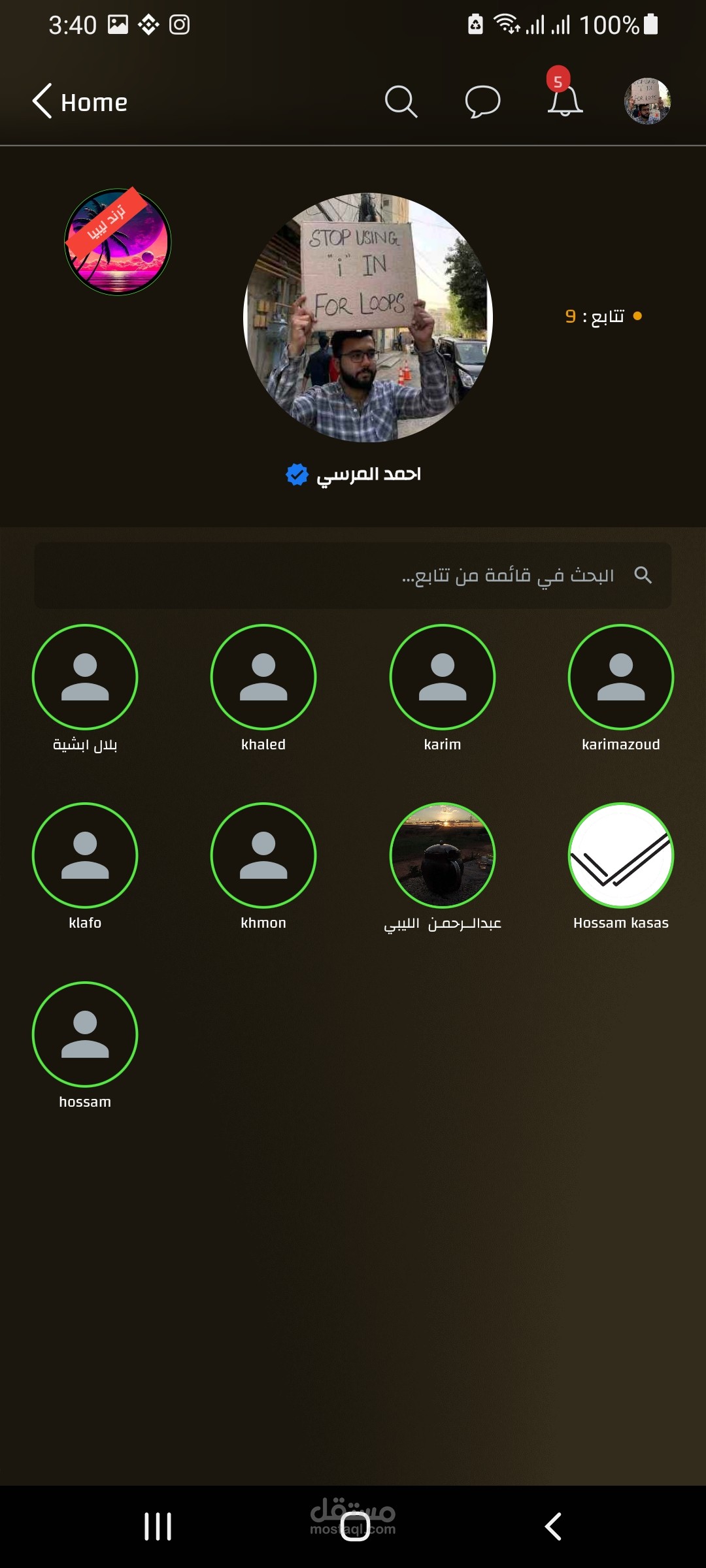This screenshot has height=1568, width=706.
Task: Expand the back chevron beside Home
Action: pyautogui.click(x=41, y=102)
